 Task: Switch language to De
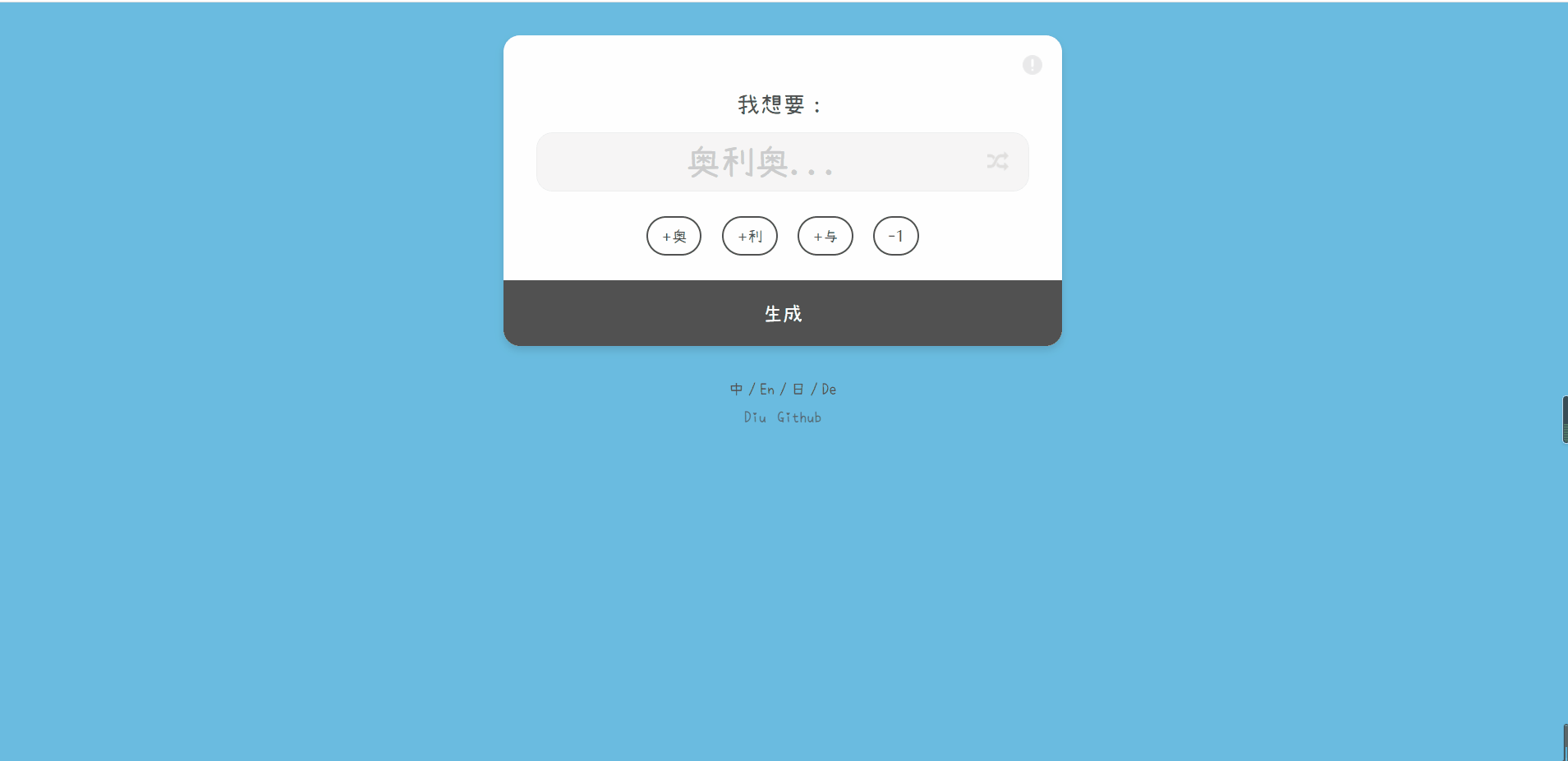tap(829, 390)
